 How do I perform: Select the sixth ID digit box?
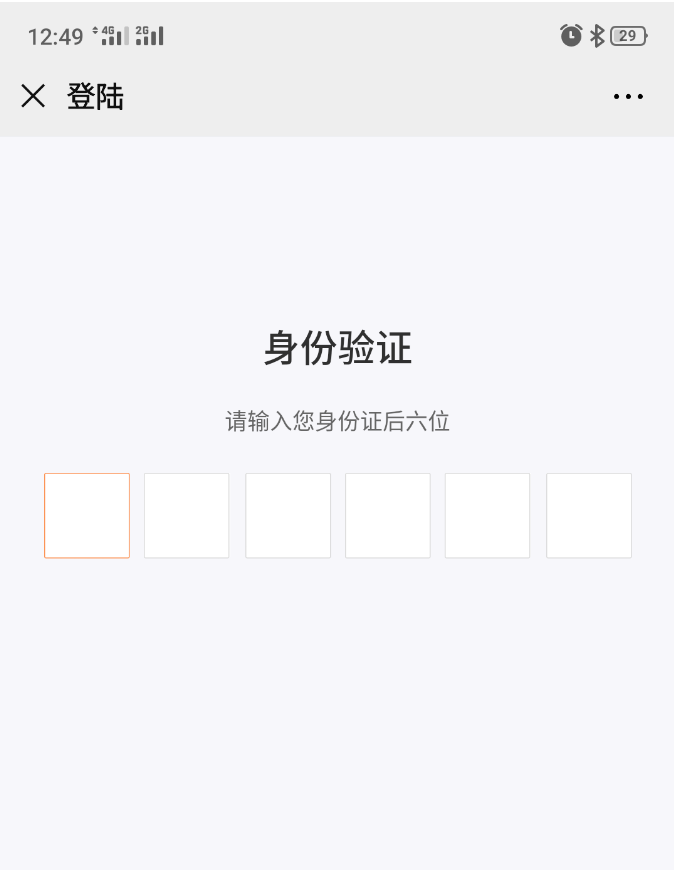point(589,516)
